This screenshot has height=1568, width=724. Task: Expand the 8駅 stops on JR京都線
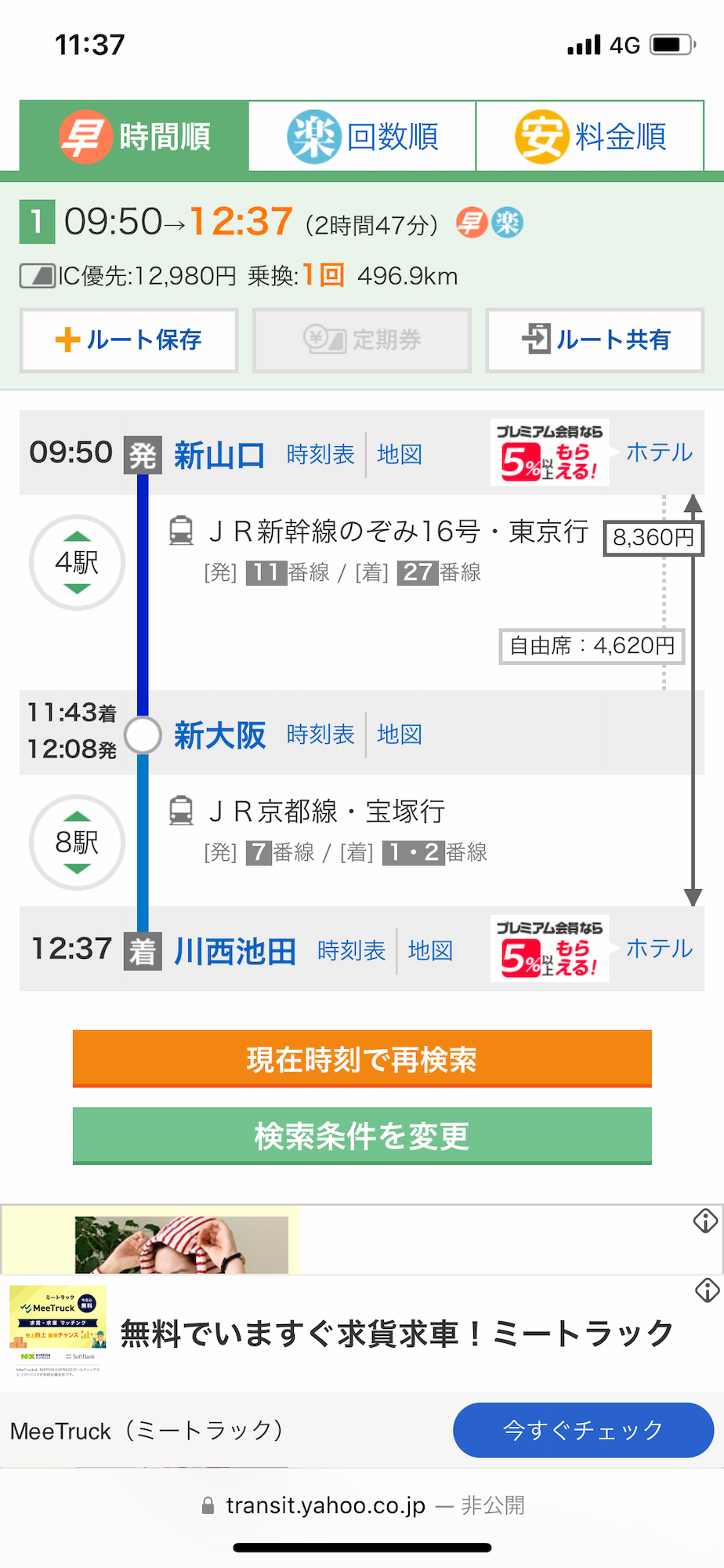[x=77, y=842]
